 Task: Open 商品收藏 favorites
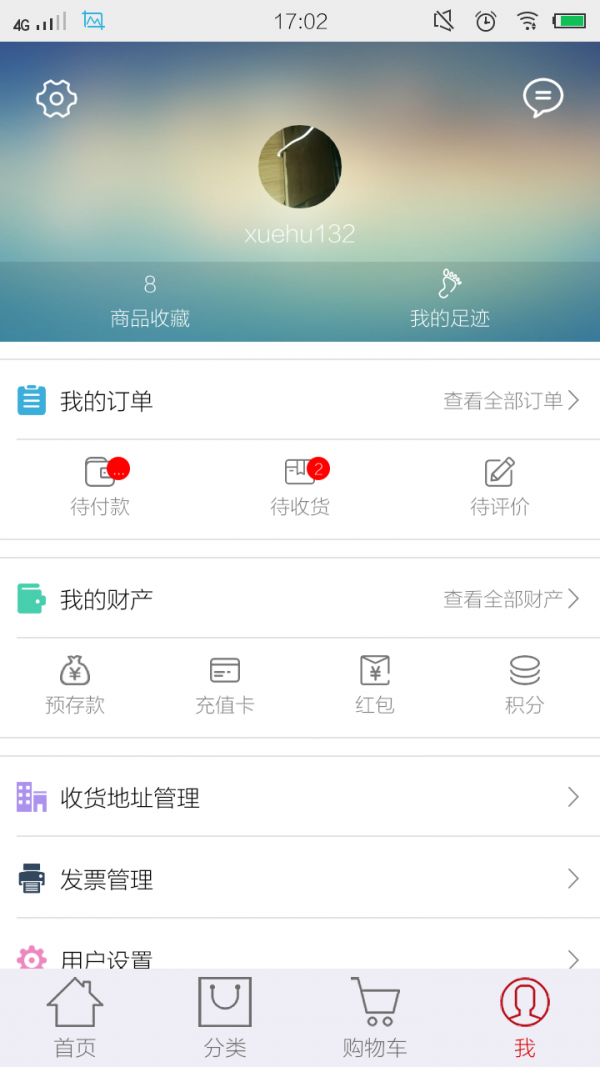pyautogui.click(x=150, y=301)
